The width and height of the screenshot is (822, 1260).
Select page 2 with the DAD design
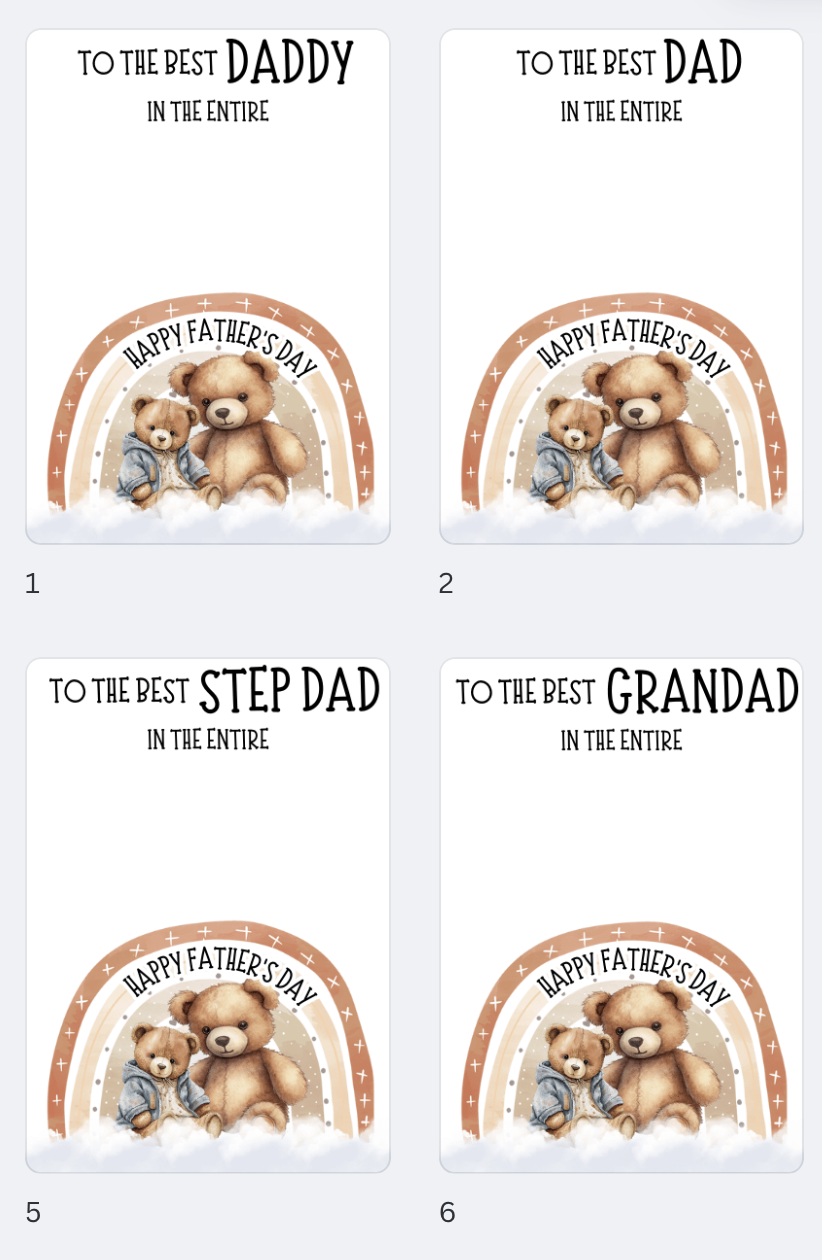(x=621, y=287)
